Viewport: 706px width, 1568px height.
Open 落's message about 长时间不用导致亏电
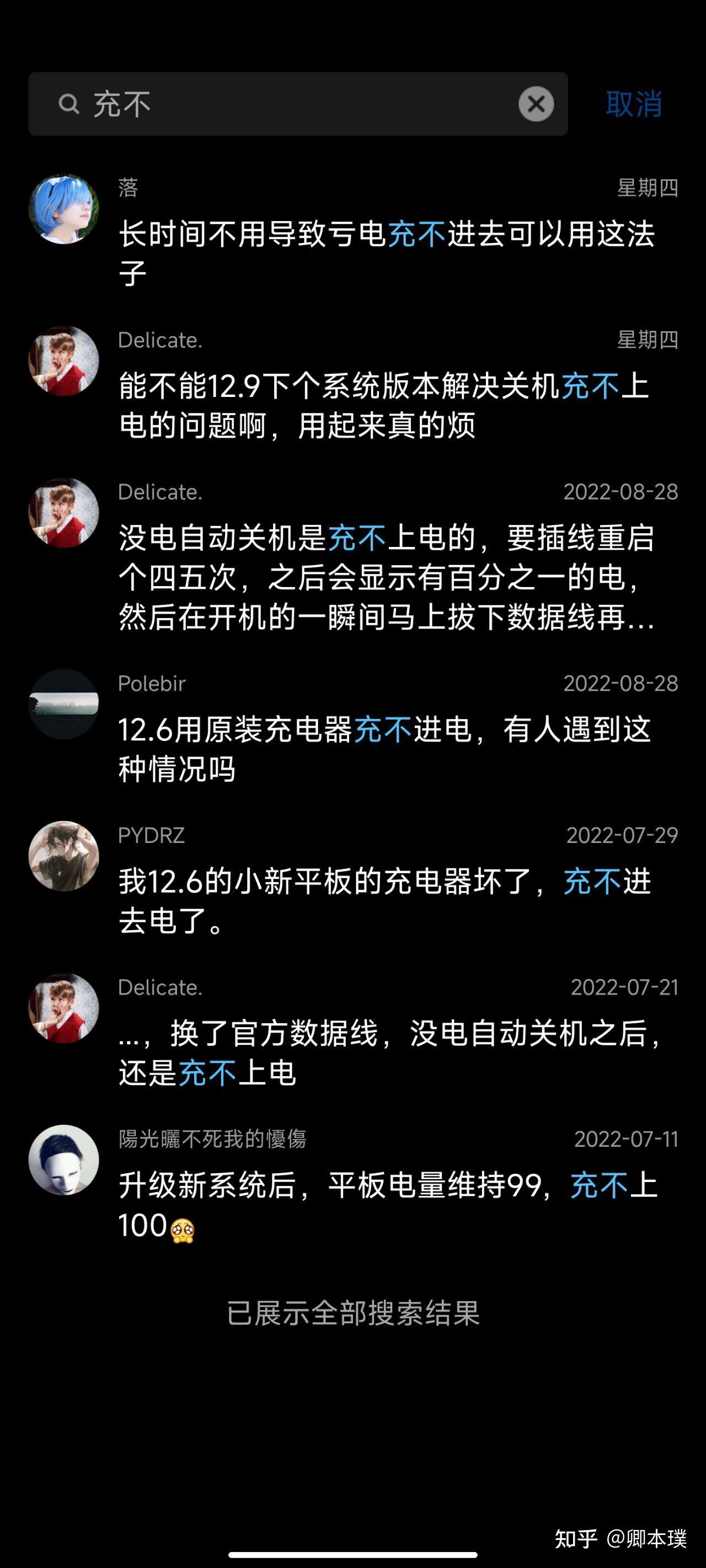pos(386,252)
